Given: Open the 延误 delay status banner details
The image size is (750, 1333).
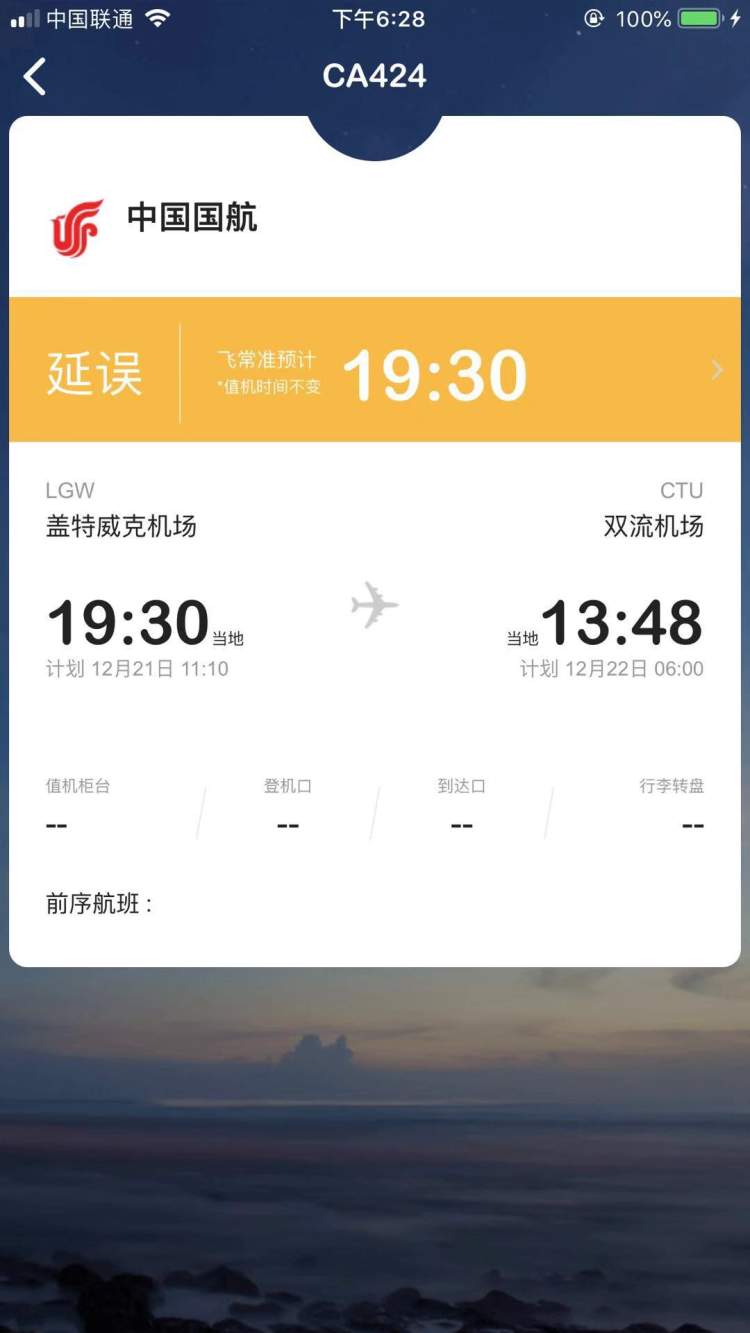Looking at the screenshot, I should click(x=716, y=370).
